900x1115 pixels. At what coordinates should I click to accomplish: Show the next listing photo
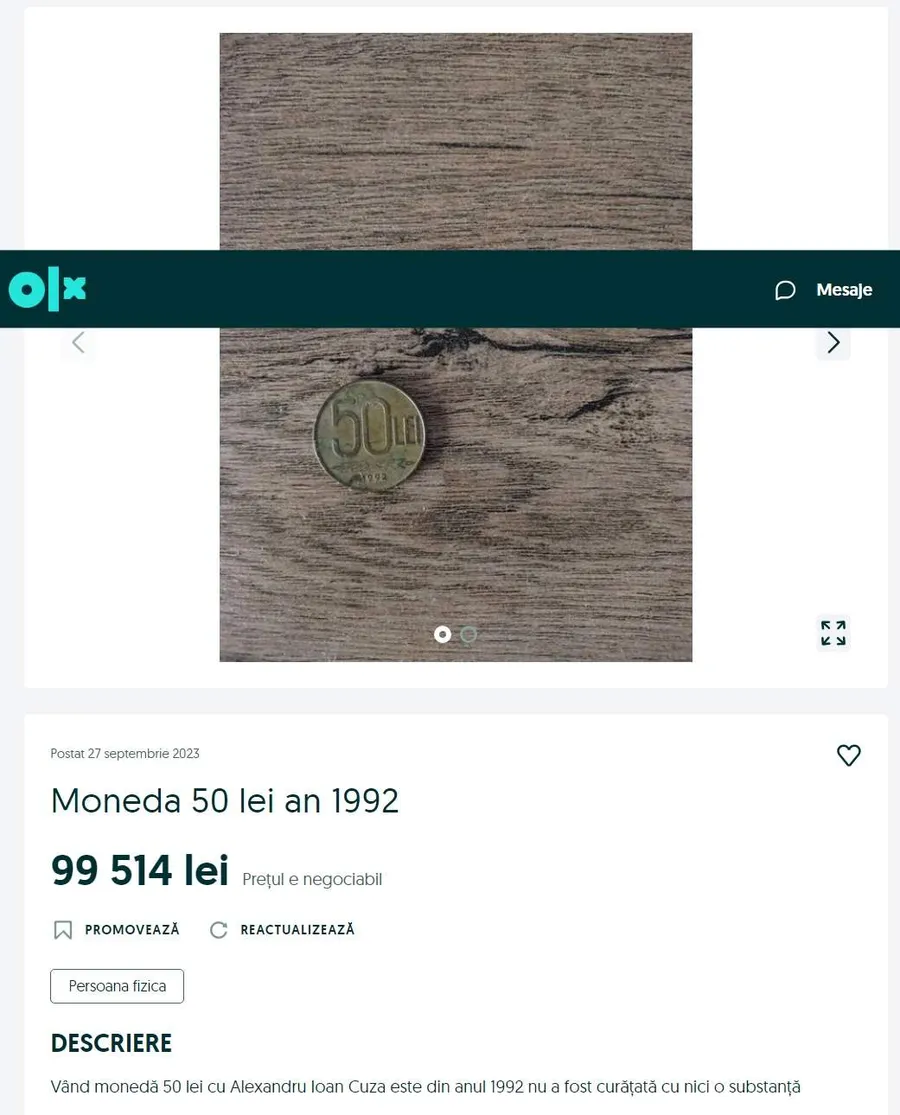click(833, 343)
